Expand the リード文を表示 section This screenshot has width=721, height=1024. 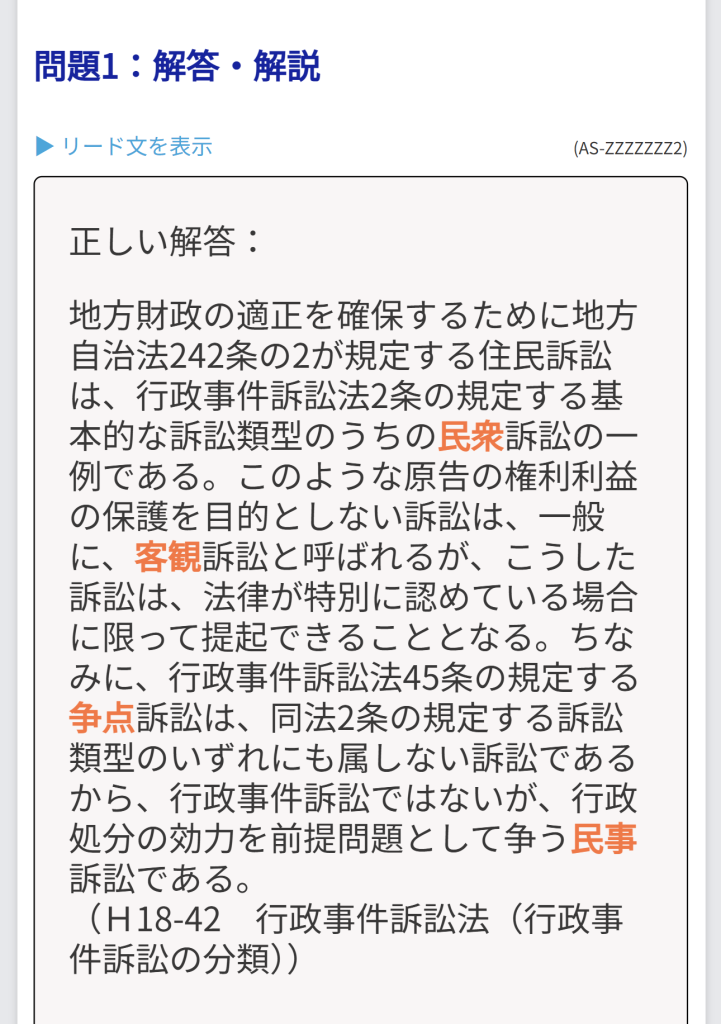tap(124, 146)
